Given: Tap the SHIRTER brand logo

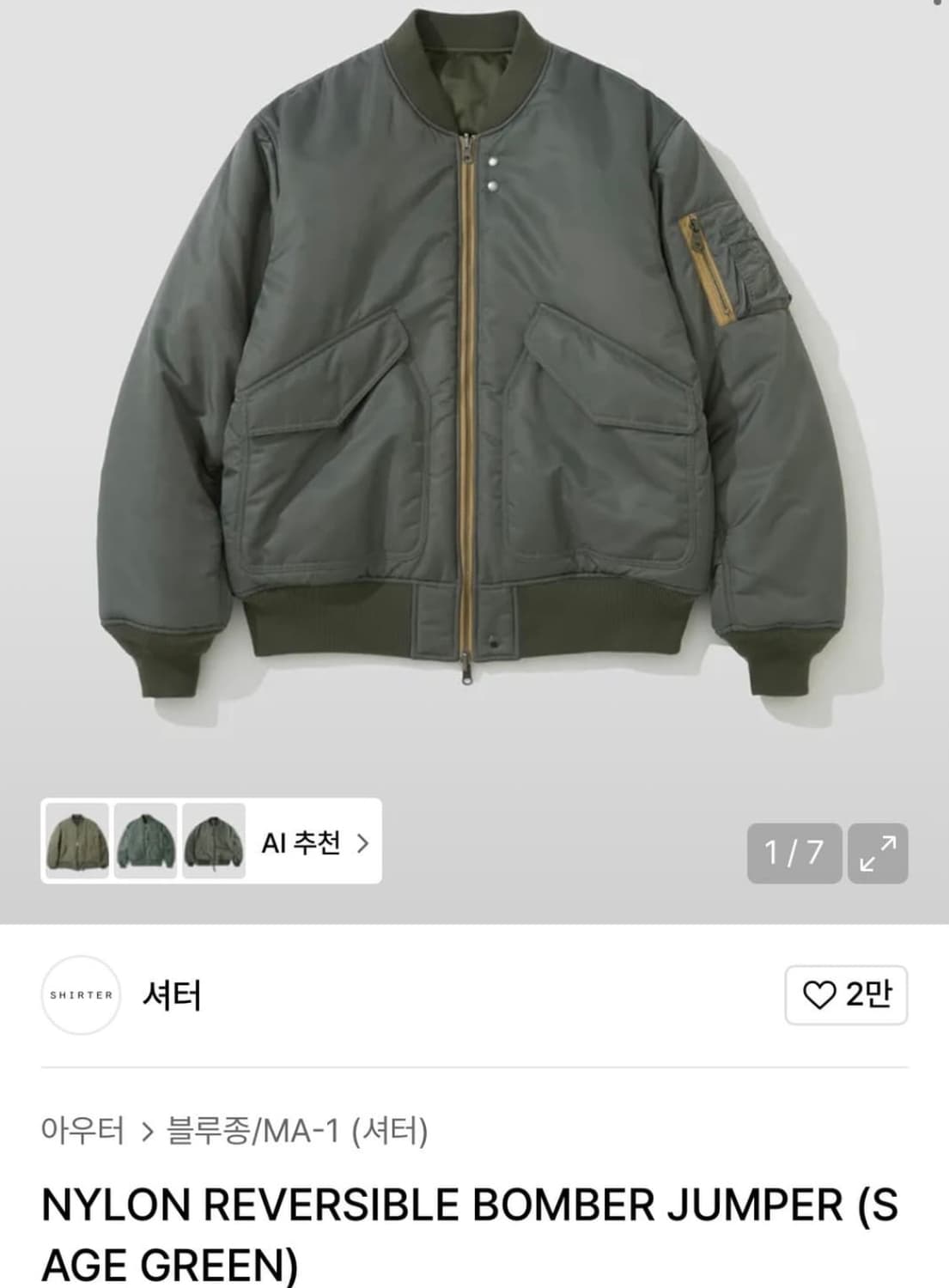Looking at the screenshot, I should 80,996.
